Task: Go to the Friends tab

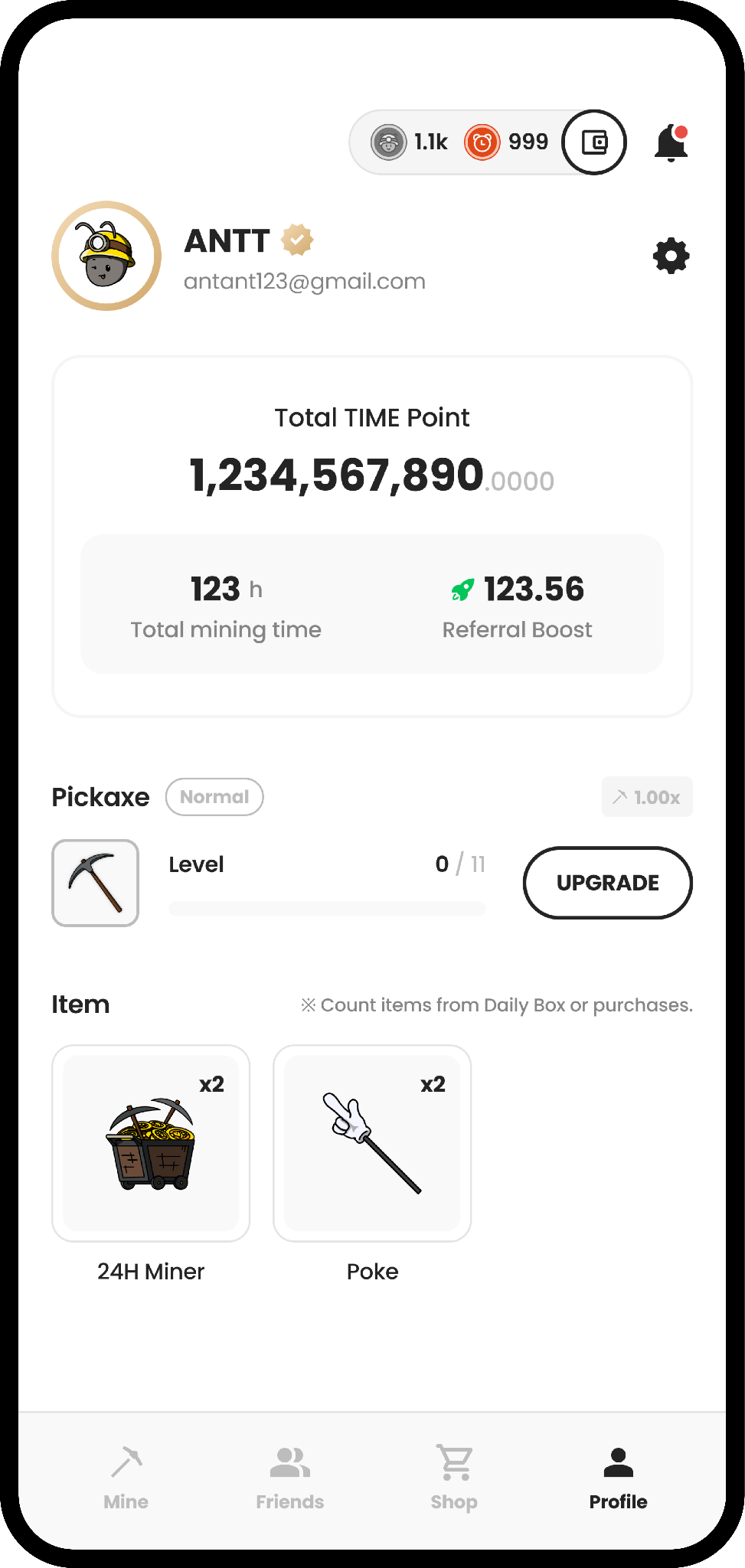Action: click(290, 1478)
